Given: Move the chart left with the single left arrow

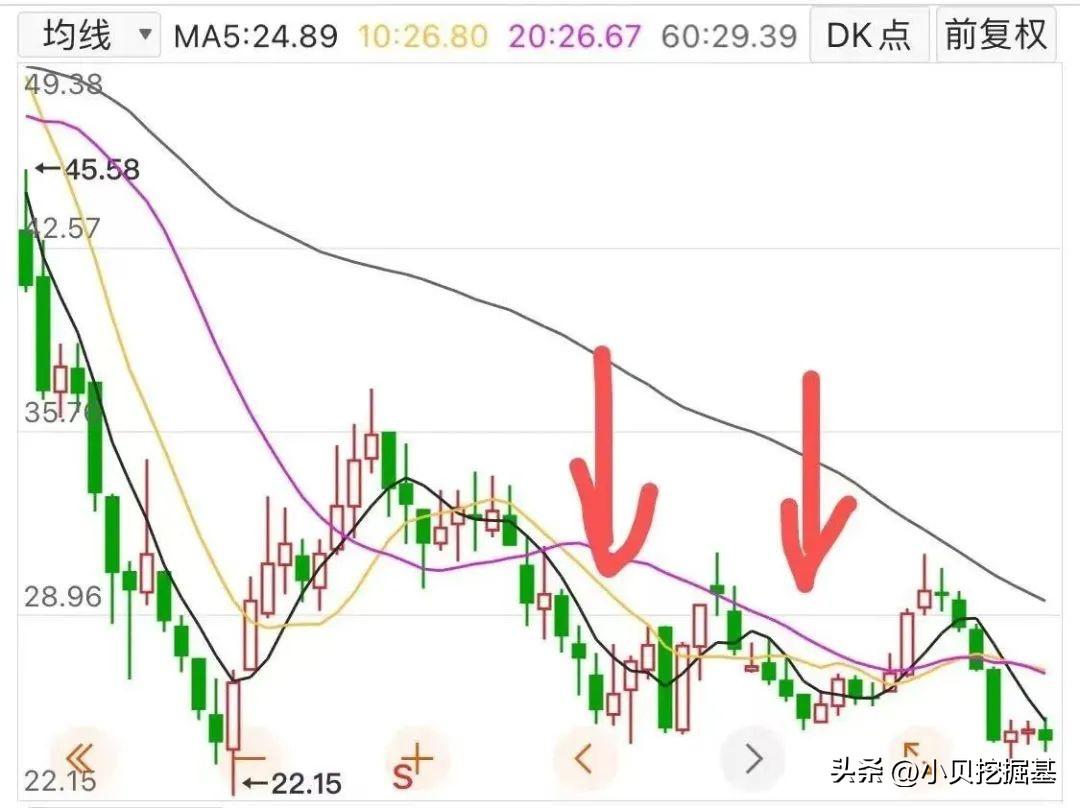Looking at the screenshot, I should coord(584,758).
